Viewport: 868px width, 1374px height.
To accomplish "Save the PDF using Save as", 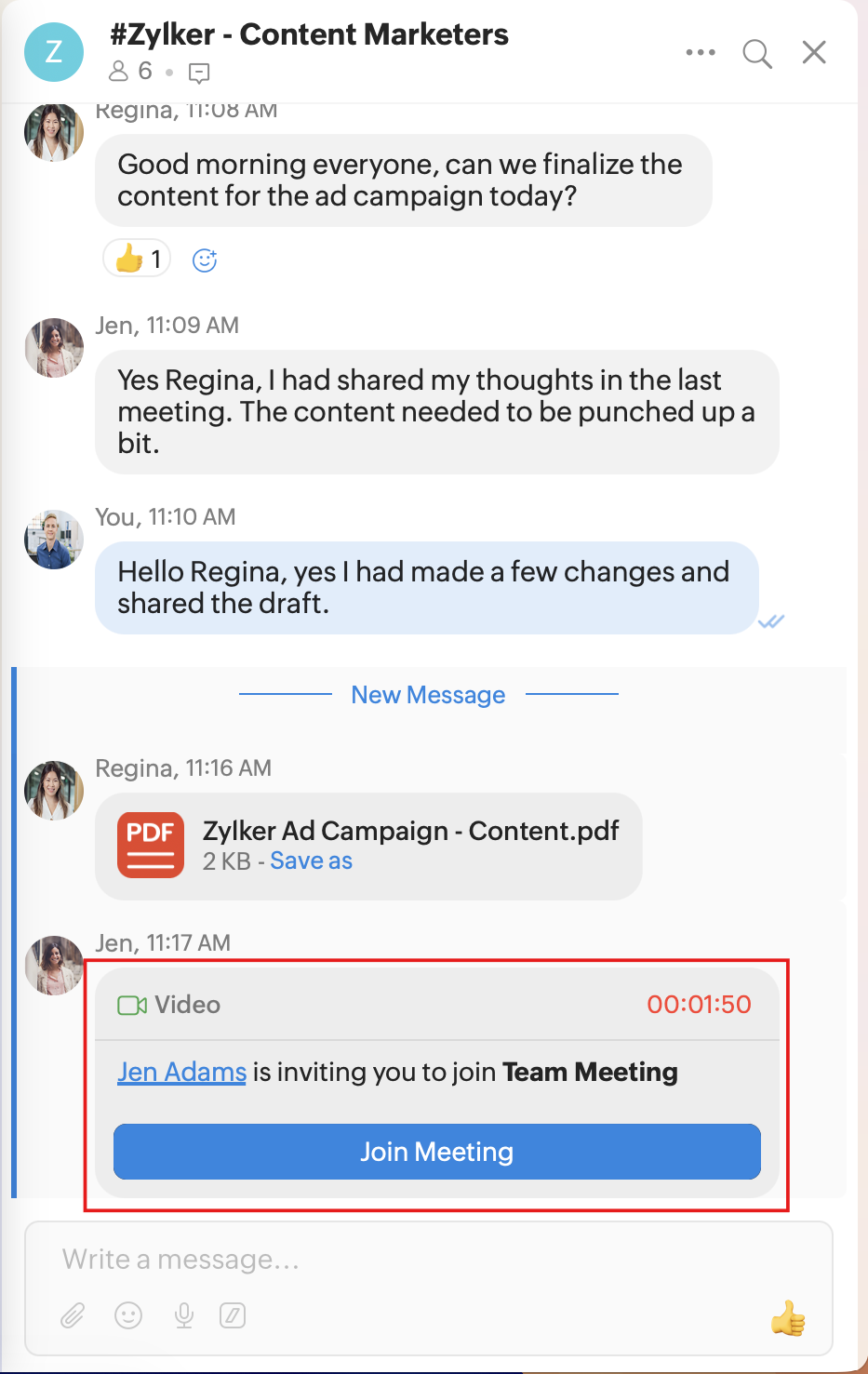I will pyautogui.click(x=311, y=861).
